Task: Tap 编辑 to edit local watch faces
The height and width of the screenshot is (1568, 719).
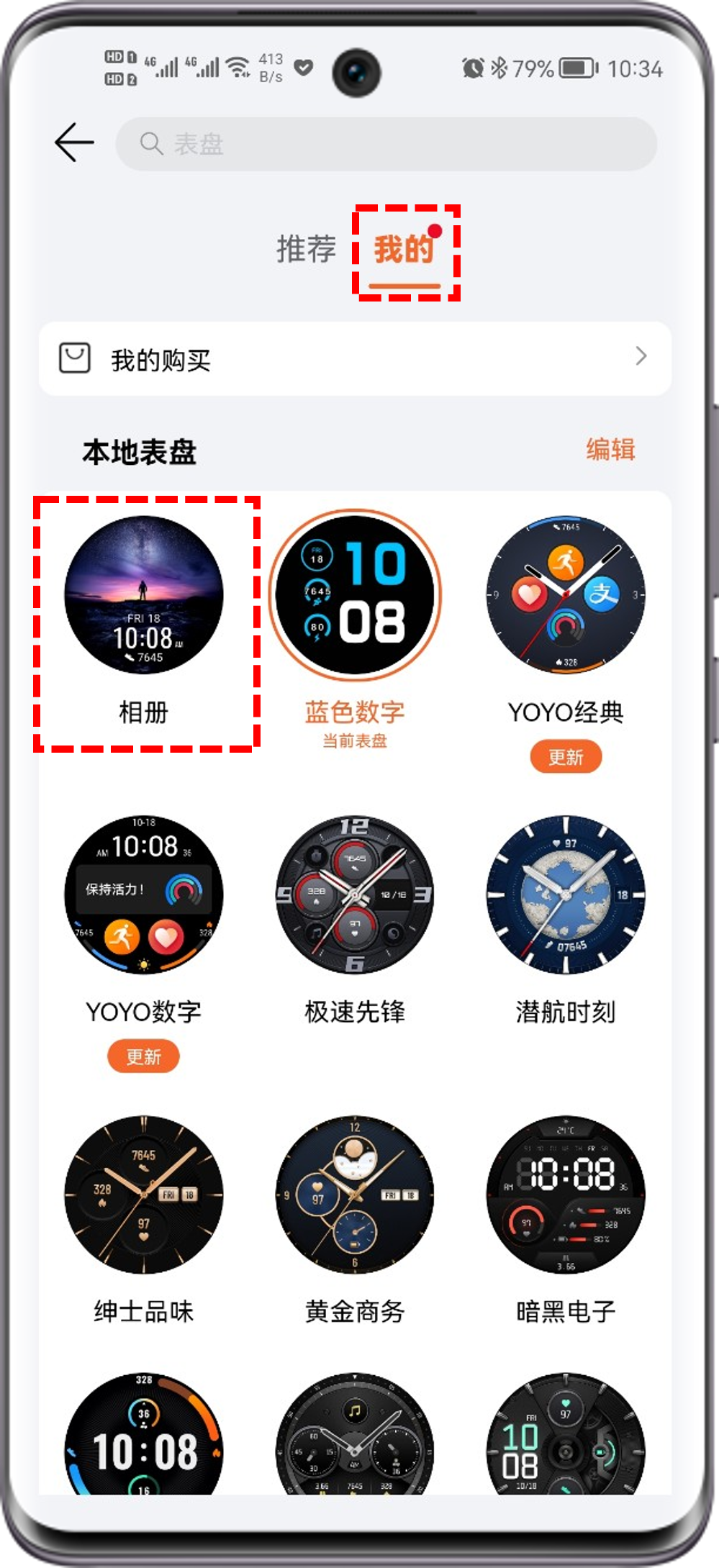Action: click(610, 450)
